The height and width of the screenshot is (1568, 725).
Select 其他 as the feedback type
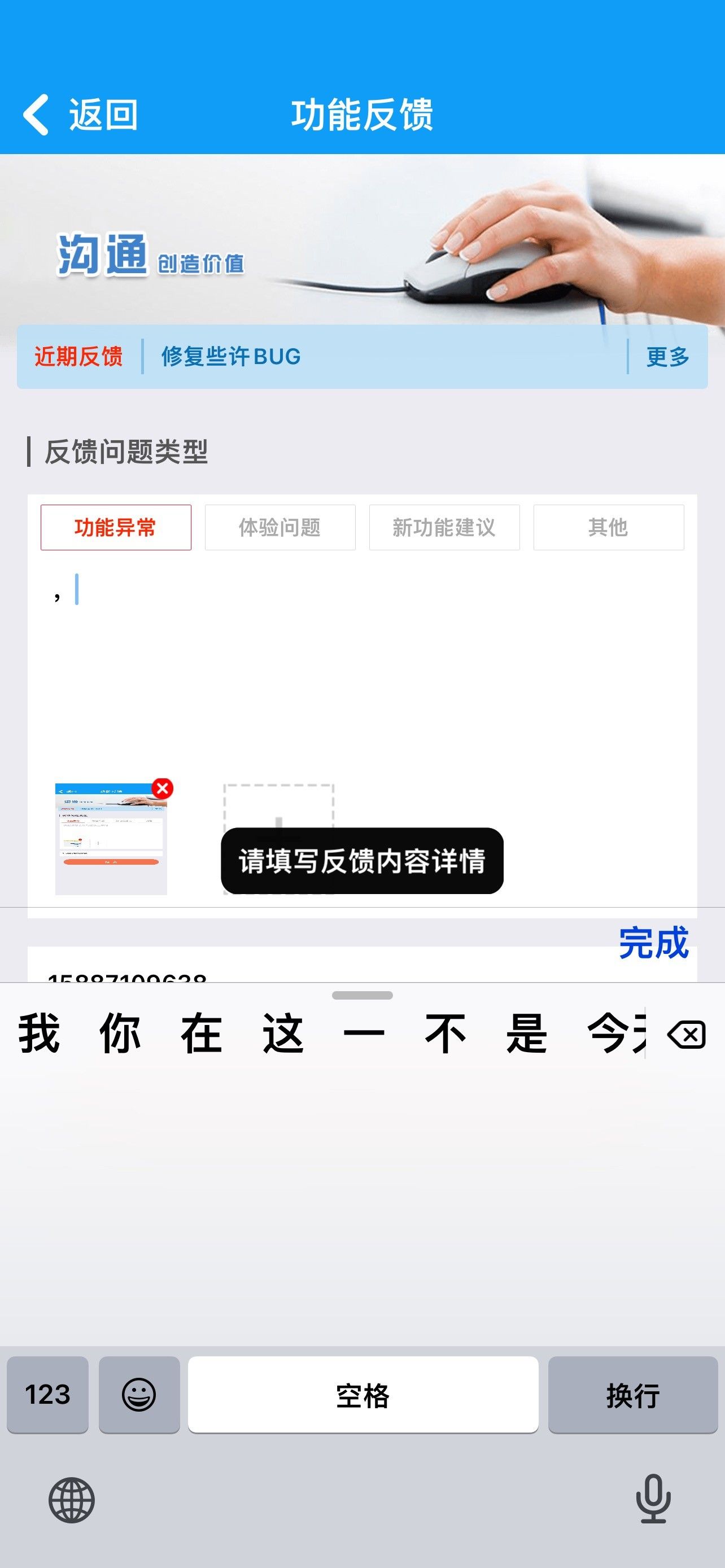tap(609, 527)
